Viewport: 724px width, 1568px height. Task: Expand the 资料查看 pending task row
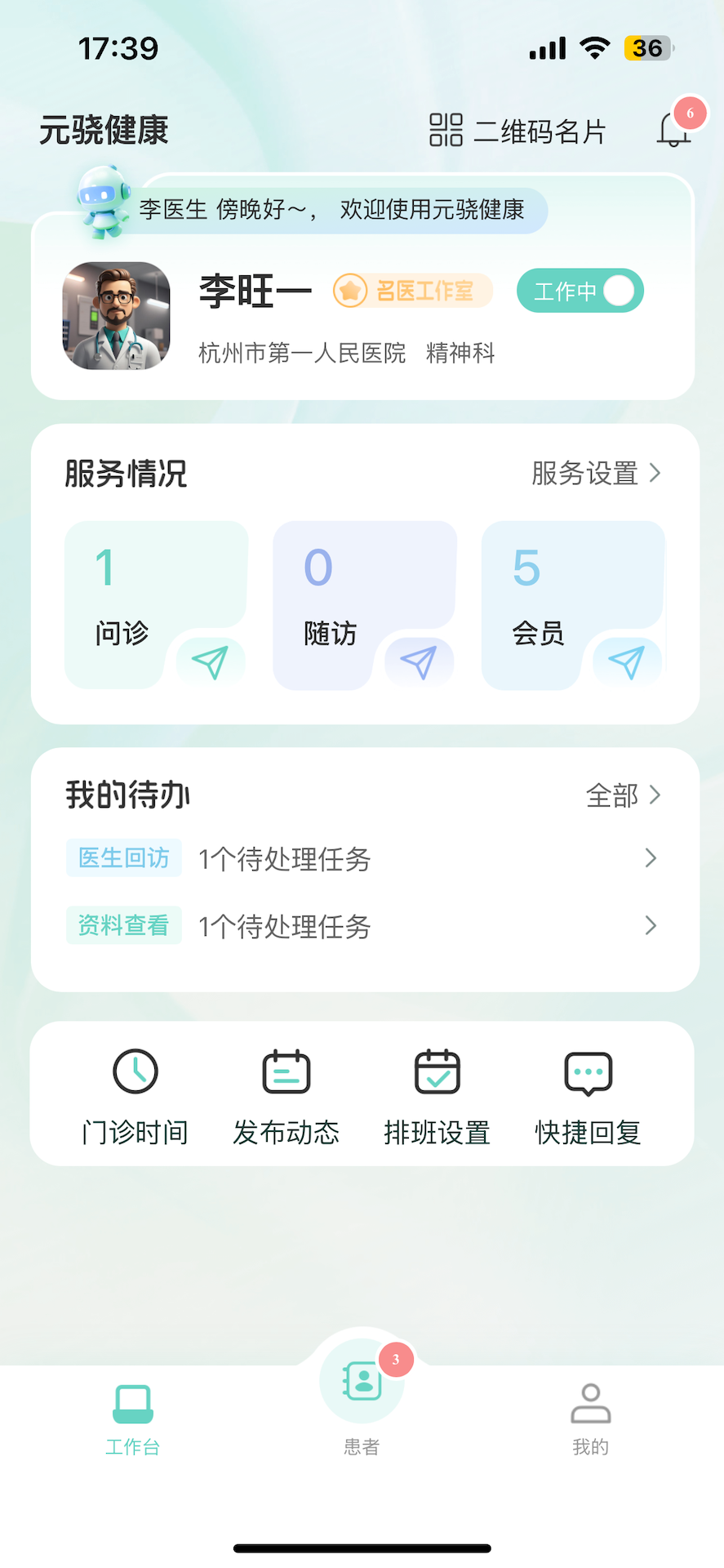click(x=651, y=925)
